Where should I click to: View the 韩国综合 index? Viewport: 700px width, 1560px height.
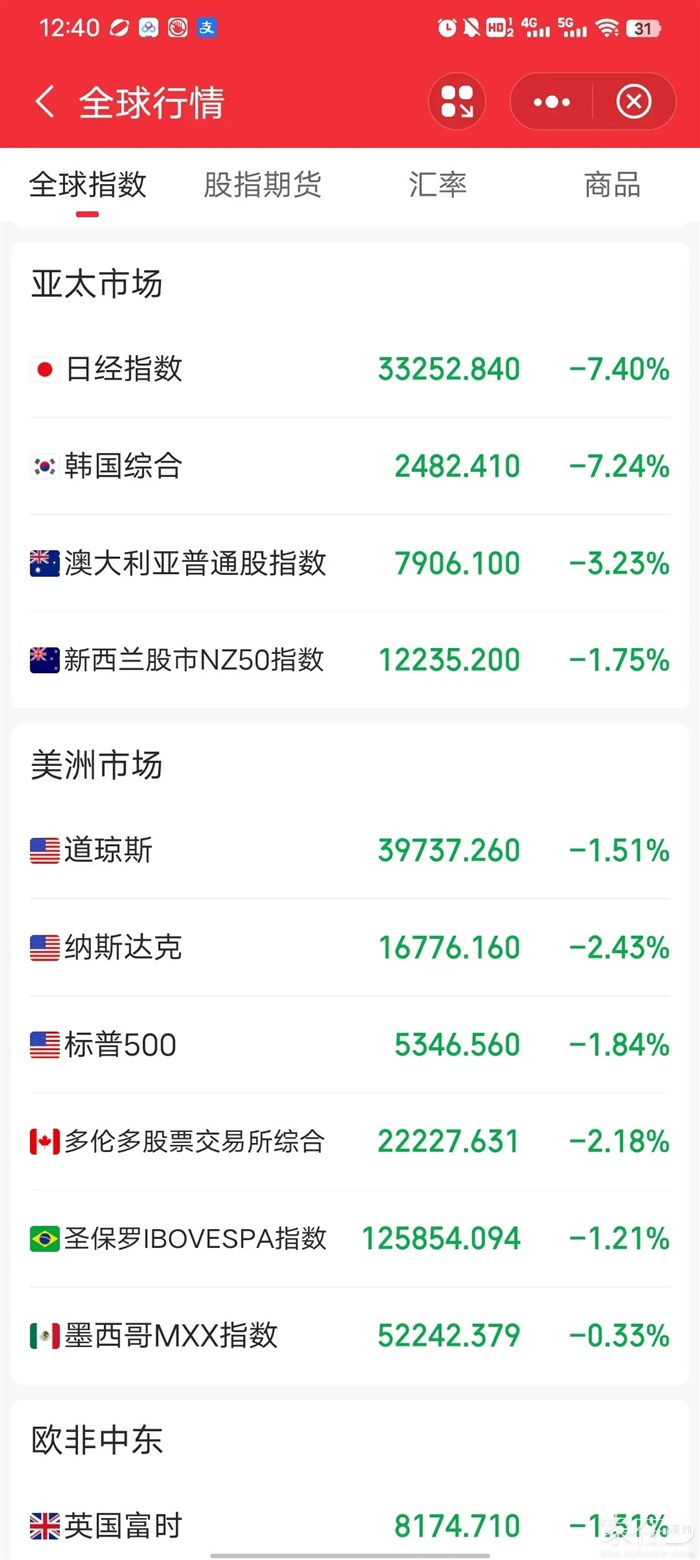coord(349,466)
